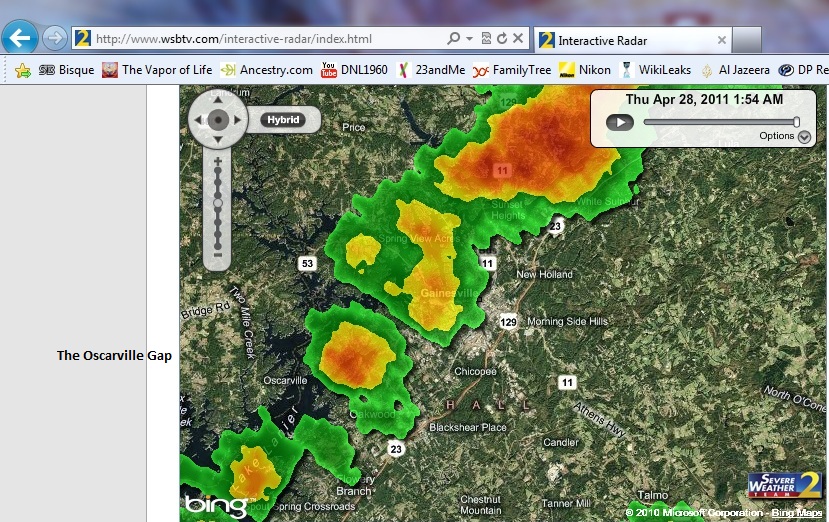The width and height of the screenshot is (829, 522).
Task: Open the Ancestry.com bookmark
Action: tap(267, 70)
